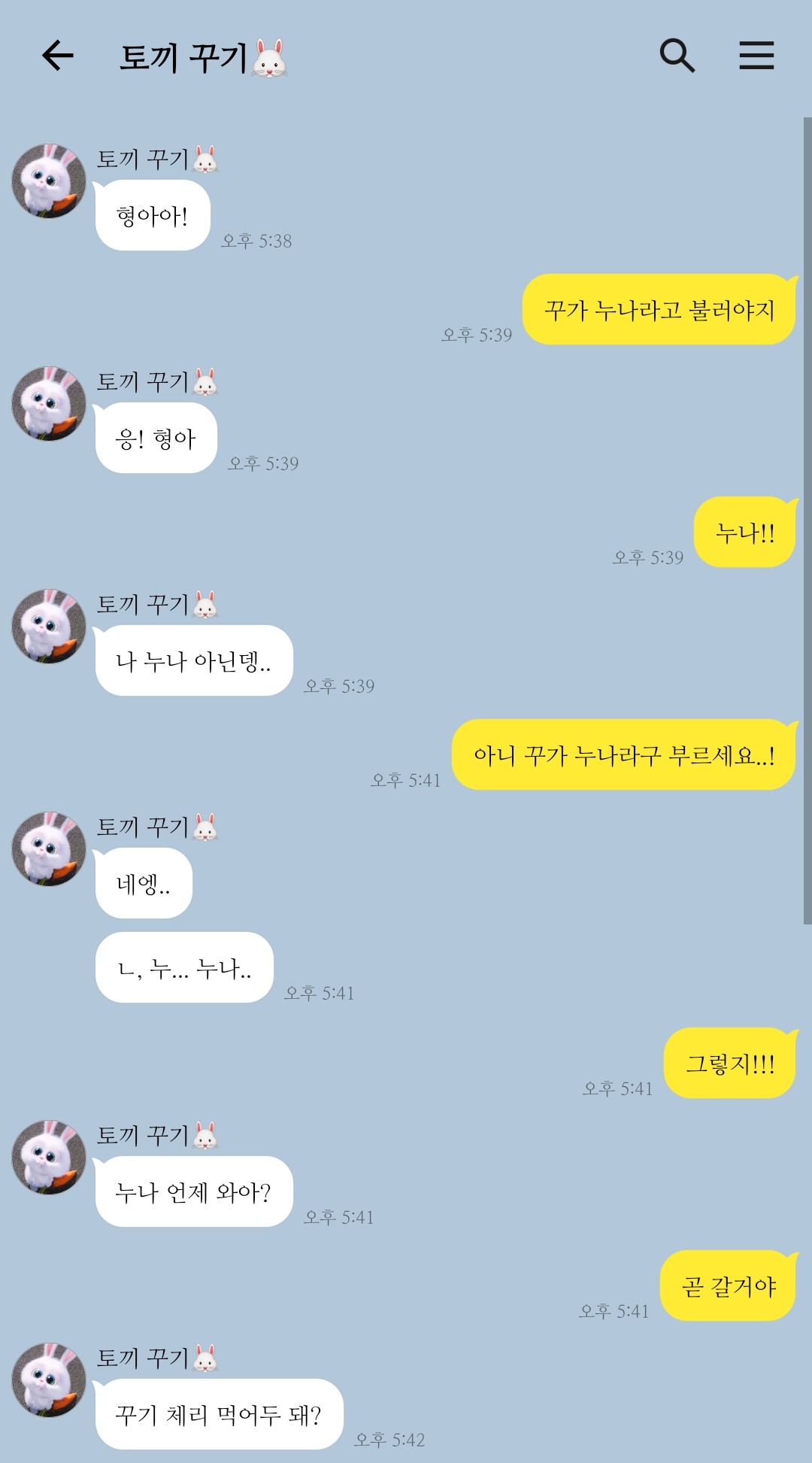Open profile photo beside the 형아아! message
The height and width of the screenshot is (1463, 812).
[x=49, y=181]
